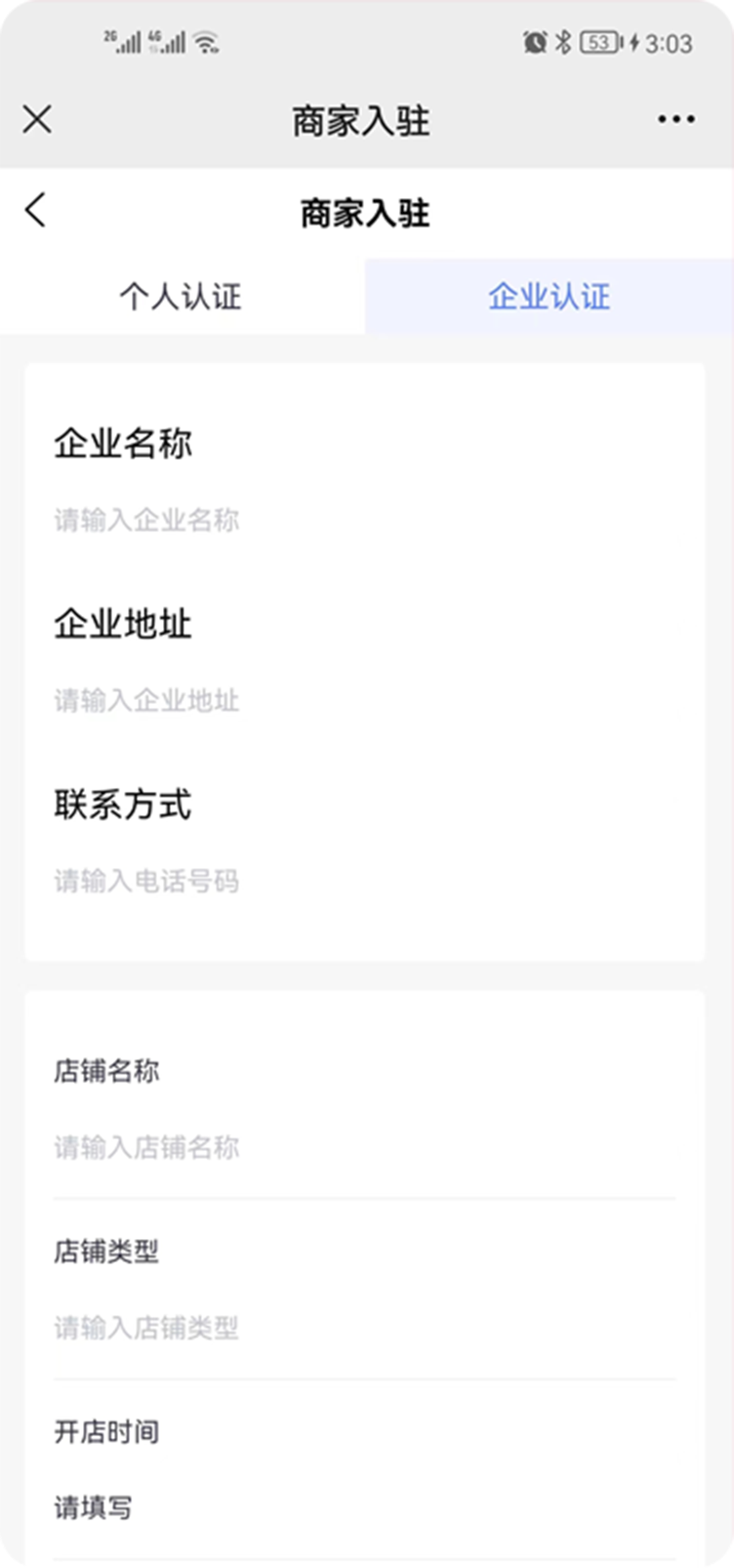734x1568 pixels.
Task: Switch to the 个人认证 tab
Action: [x=182, y=297]
